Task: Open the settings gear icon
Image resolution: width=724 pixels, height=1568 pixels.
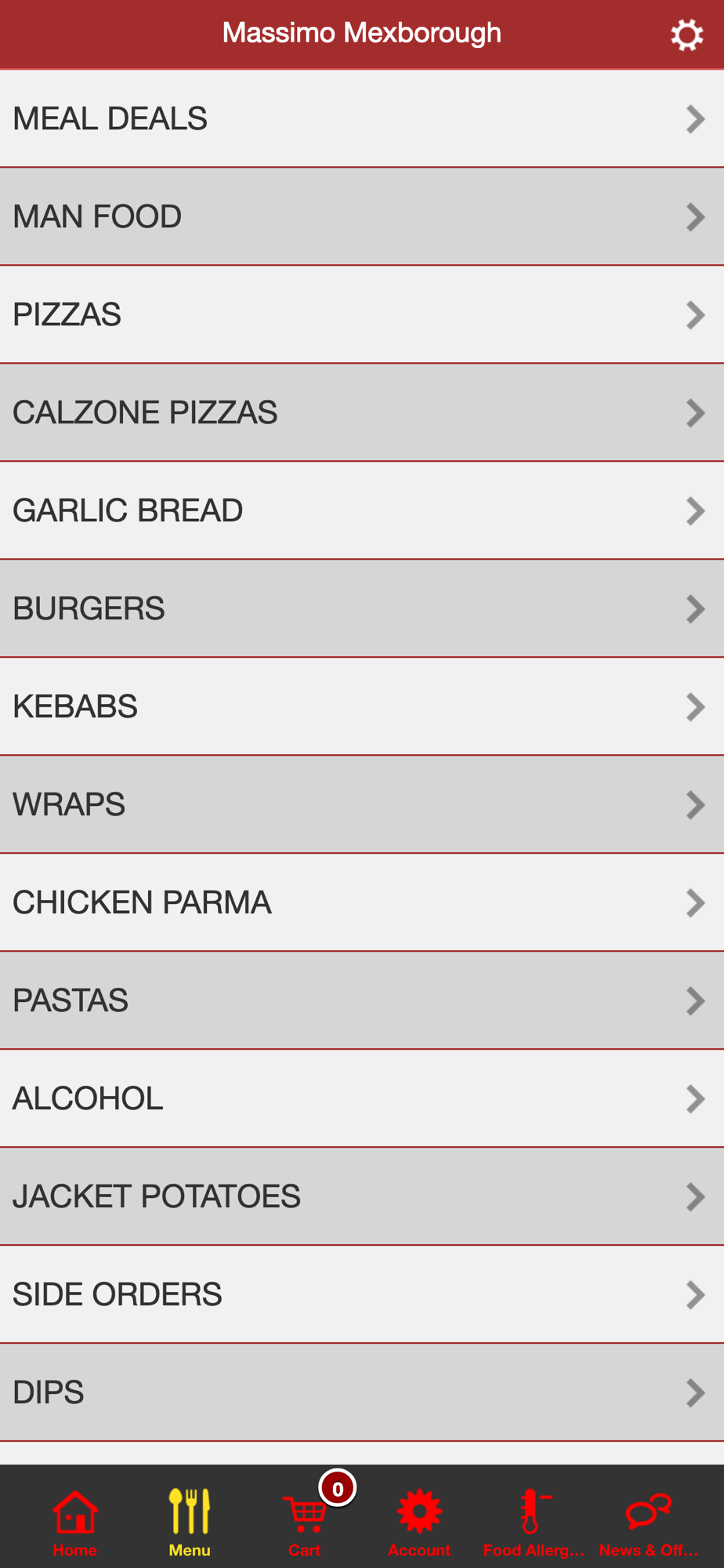Action: [686, 35]
